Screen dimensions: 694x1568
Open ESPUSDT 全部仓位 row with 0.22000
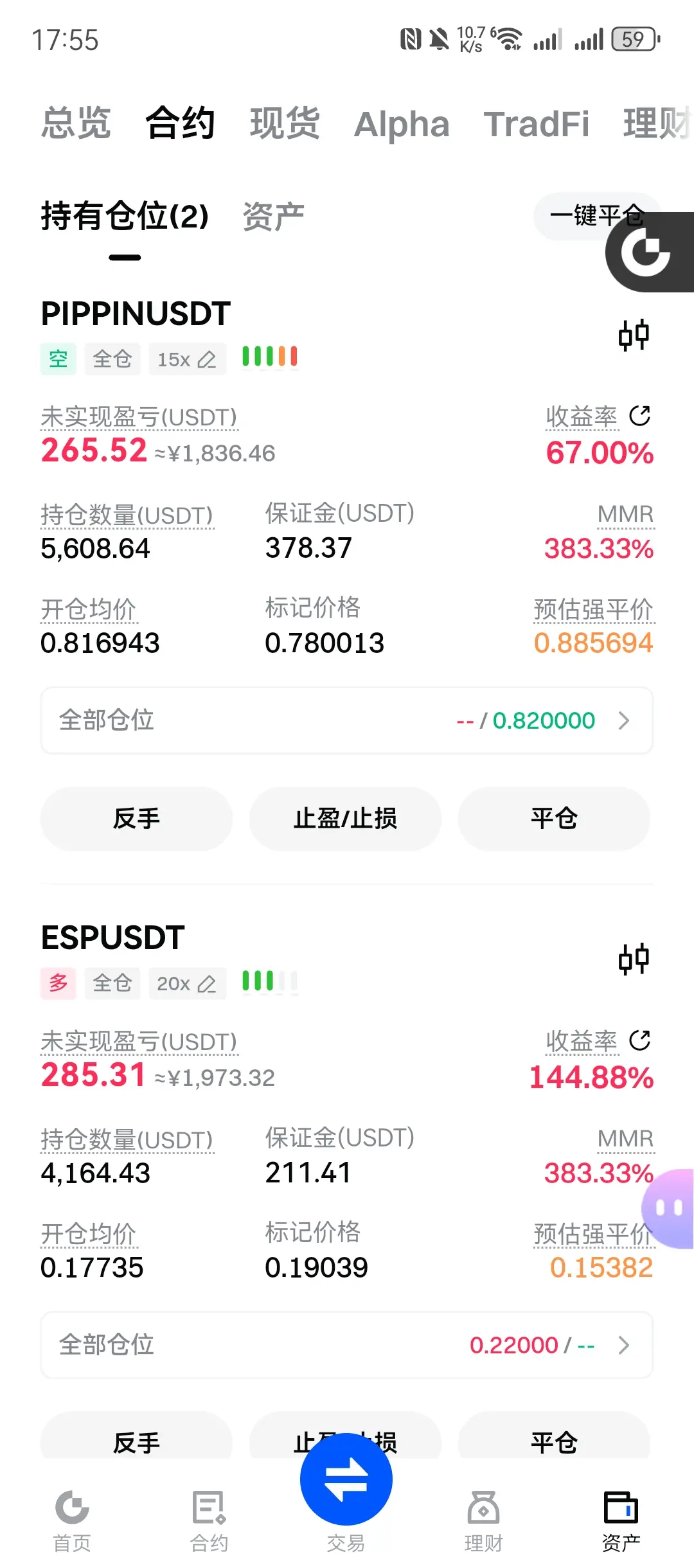pyautogui.click(x=347, y=1345)
